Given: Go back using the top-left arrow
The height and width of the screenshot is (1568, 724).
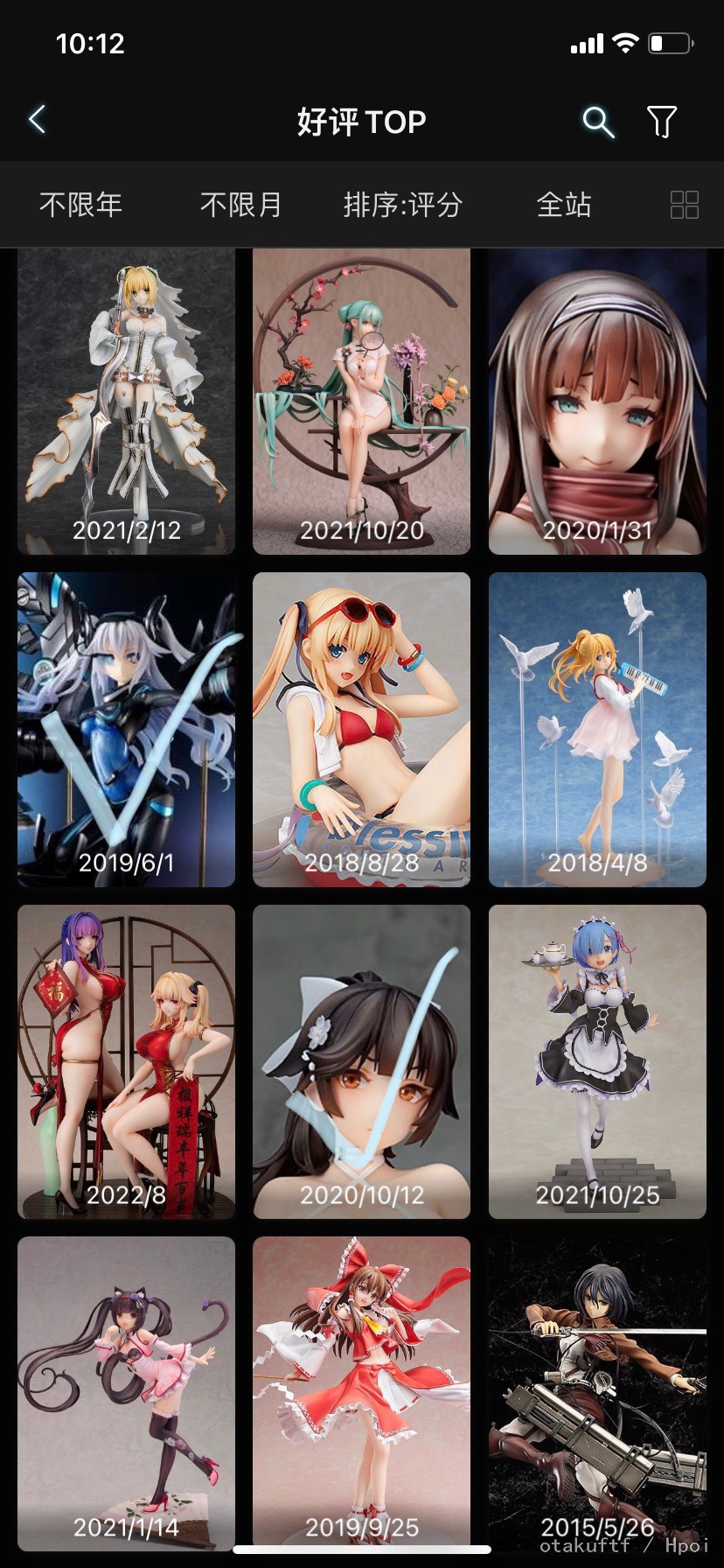Looking at the screenshot, I should coord(37,120).
